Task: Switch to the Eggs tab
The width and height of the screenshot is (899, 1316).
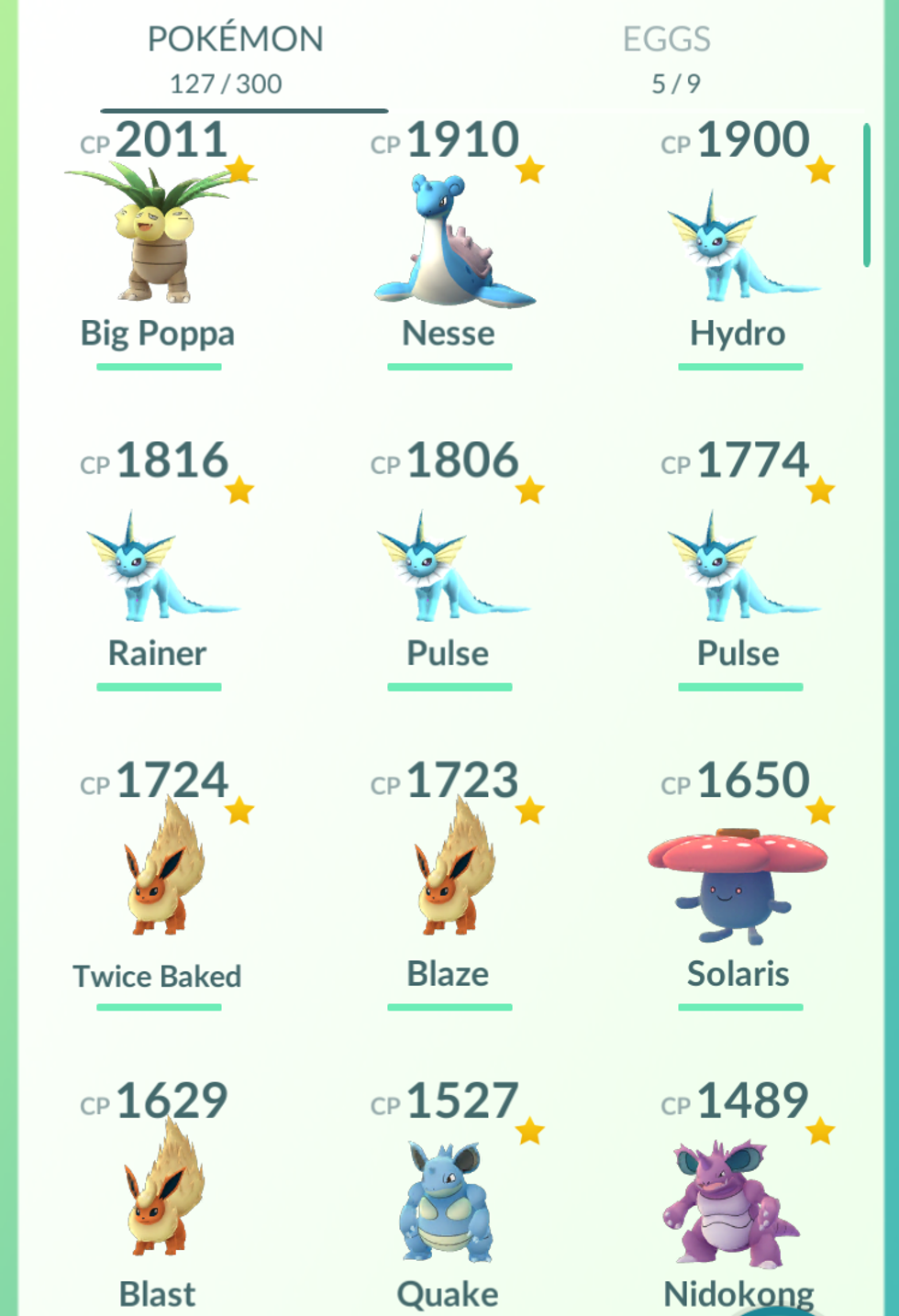Action: [x=667, y=57]
